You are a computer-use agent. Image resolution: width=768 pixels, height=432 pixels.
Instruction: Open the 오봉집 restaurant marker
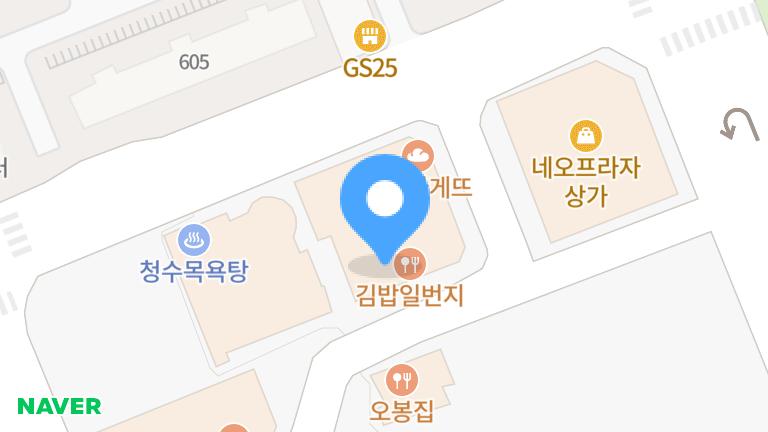[402, 379]
